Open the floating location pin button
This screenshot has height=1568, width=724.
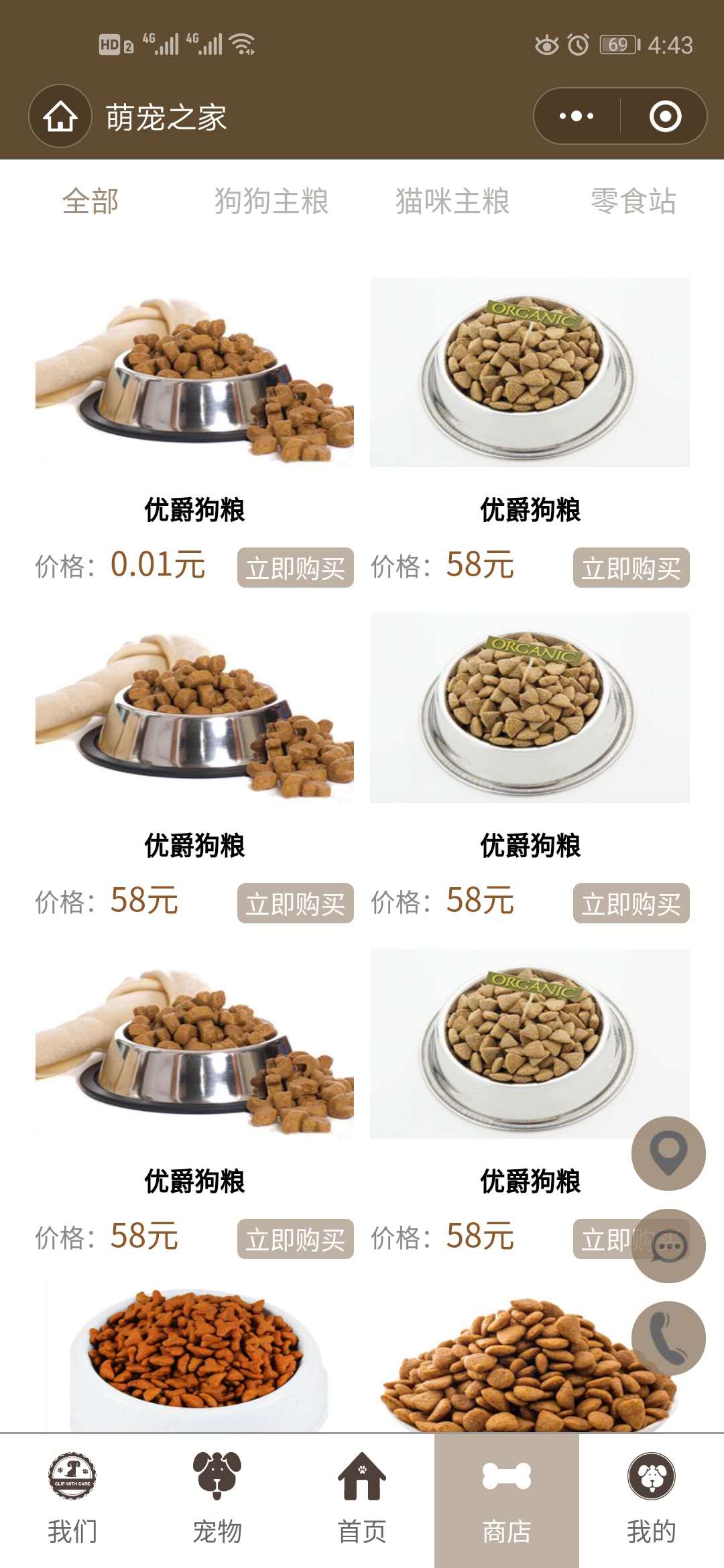[668, 1153]
